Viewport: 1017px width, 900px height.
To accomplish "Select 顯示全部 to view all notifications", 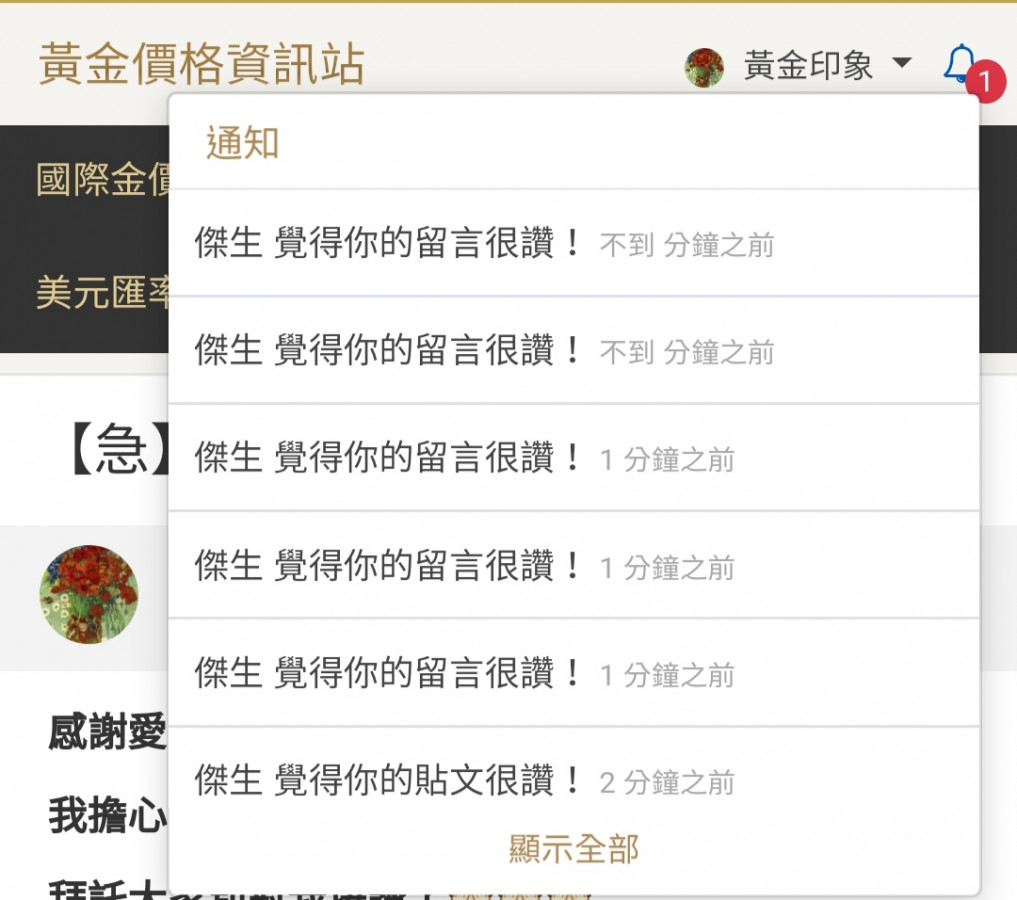I will click(x=573, y=849).
